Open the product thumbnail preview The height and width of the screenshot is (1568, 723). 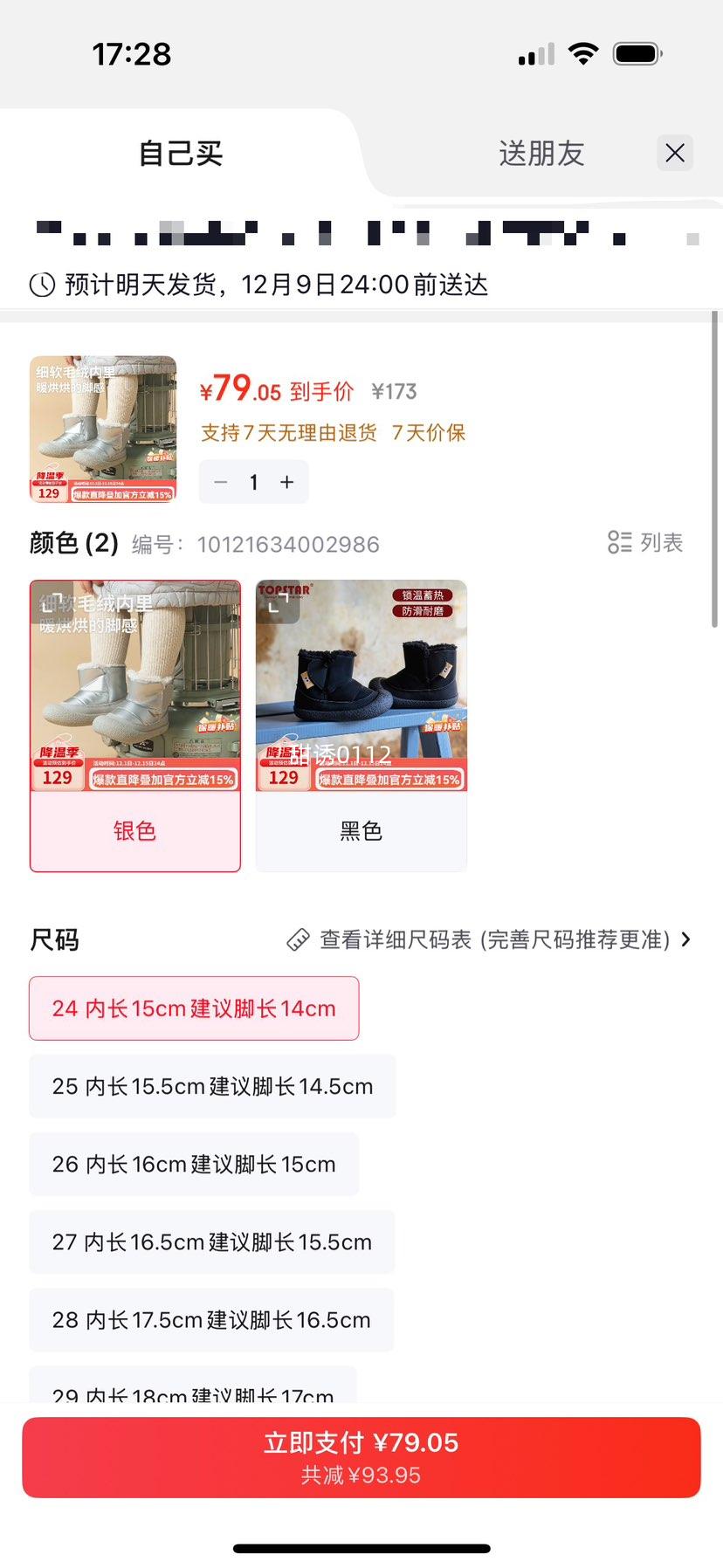click(x=102, y=427)
